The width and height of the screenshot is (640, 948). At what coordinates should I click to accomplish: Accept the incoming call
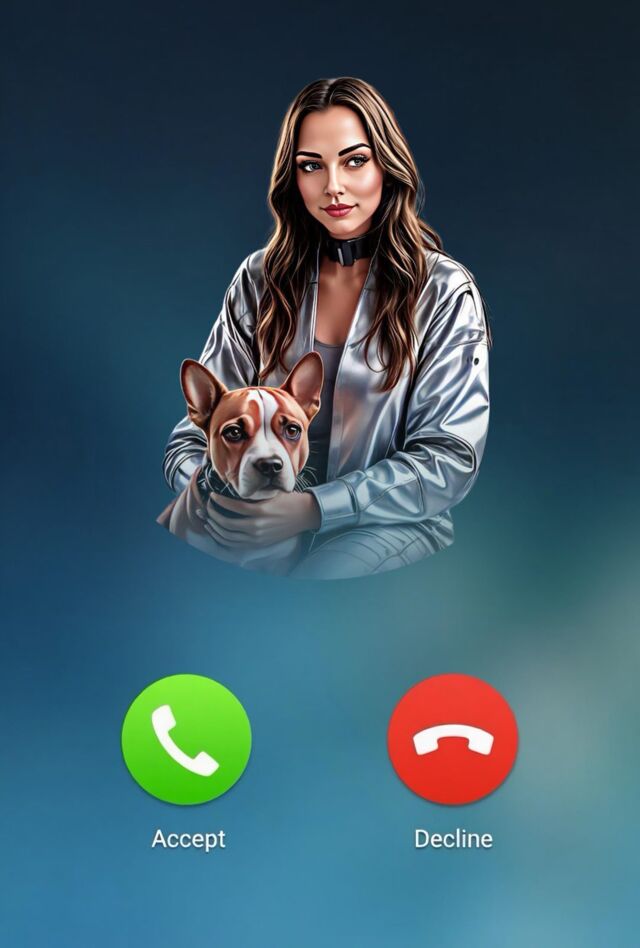187,739
